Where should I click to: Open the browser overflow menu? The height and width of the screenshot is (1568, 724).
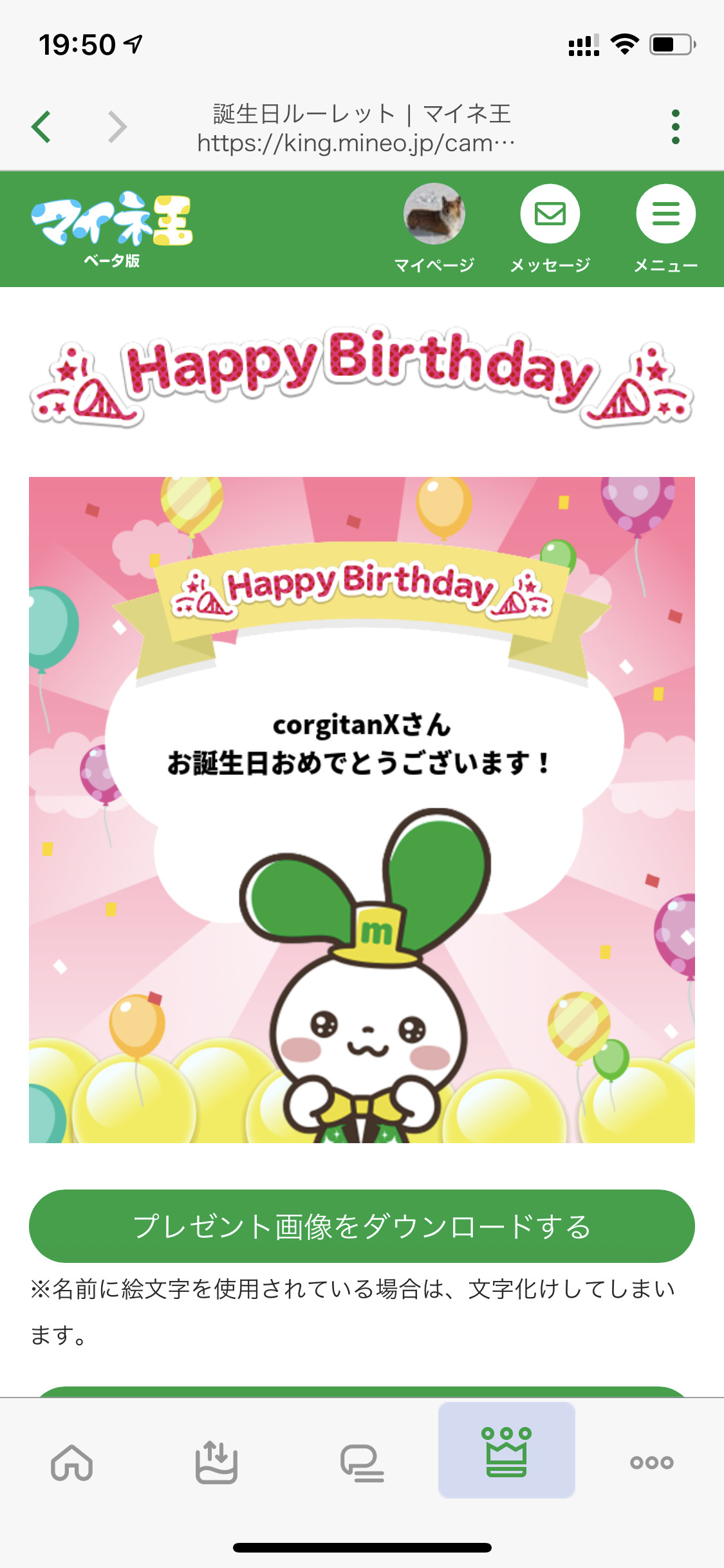(x=675, y=127)
